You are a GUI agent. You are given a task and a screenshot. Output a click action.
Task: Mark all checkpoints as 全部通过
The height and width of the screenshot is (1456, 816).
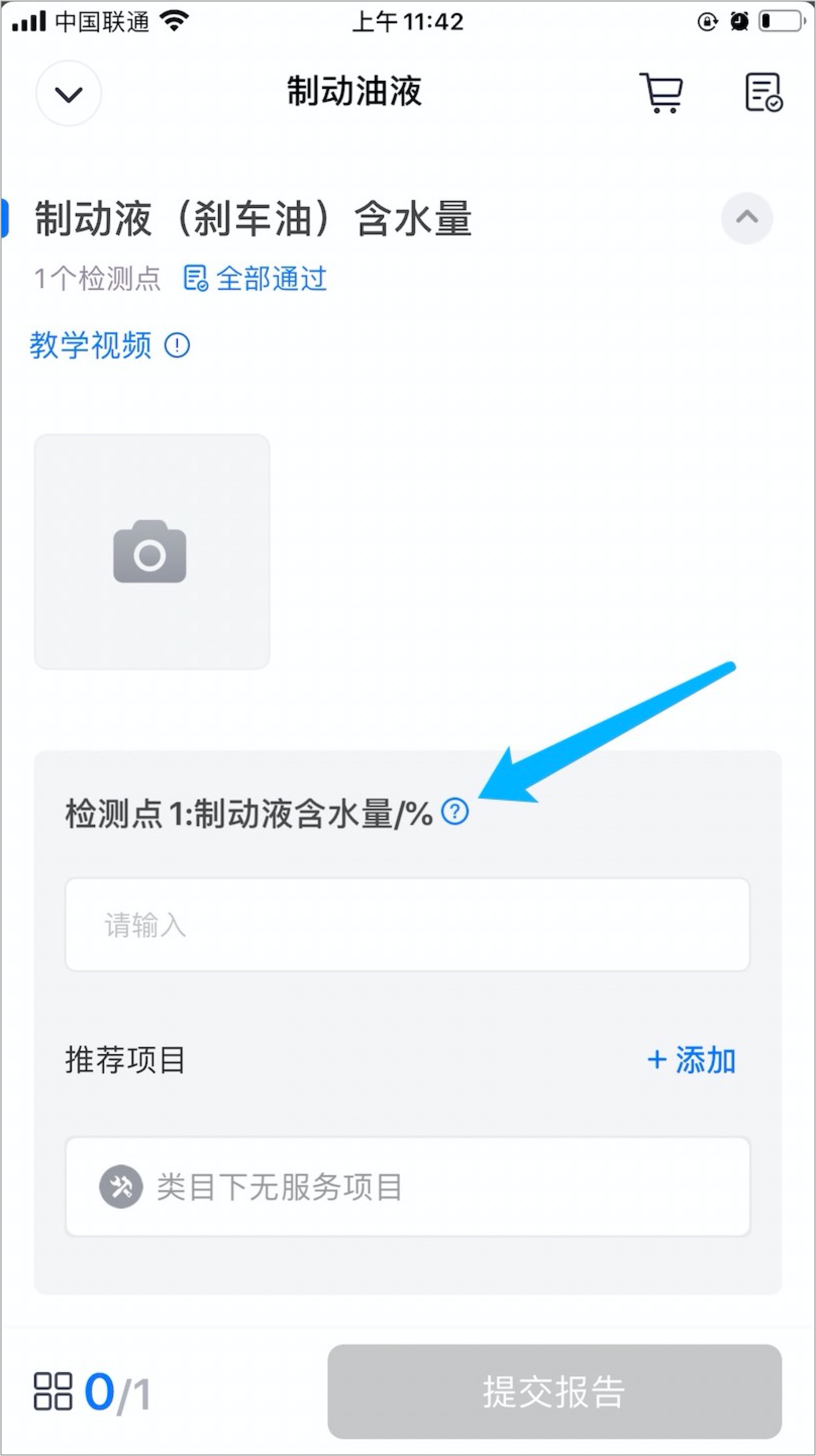point(255,279)
